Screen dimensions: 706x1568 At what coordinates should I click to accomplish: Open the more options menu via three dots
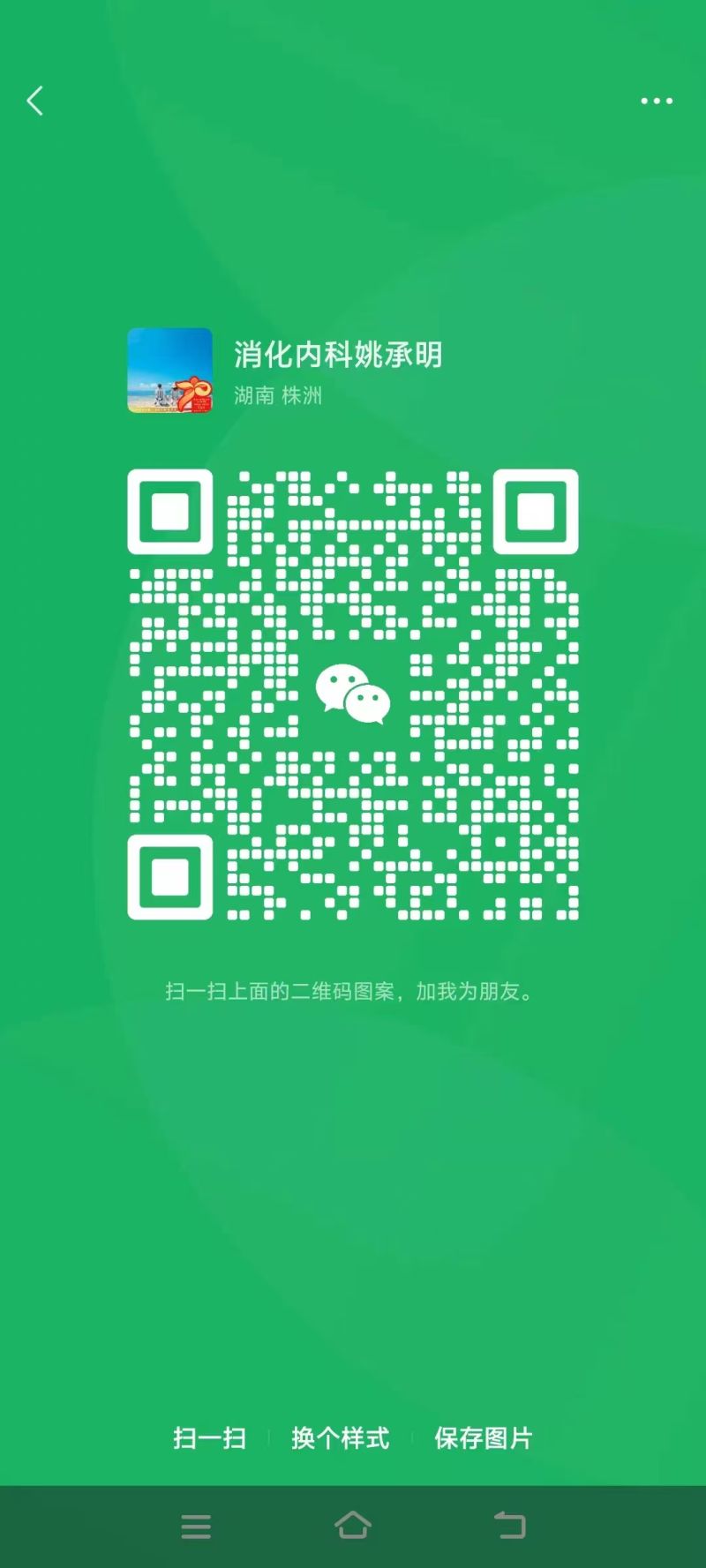click(x=656, y=101)
